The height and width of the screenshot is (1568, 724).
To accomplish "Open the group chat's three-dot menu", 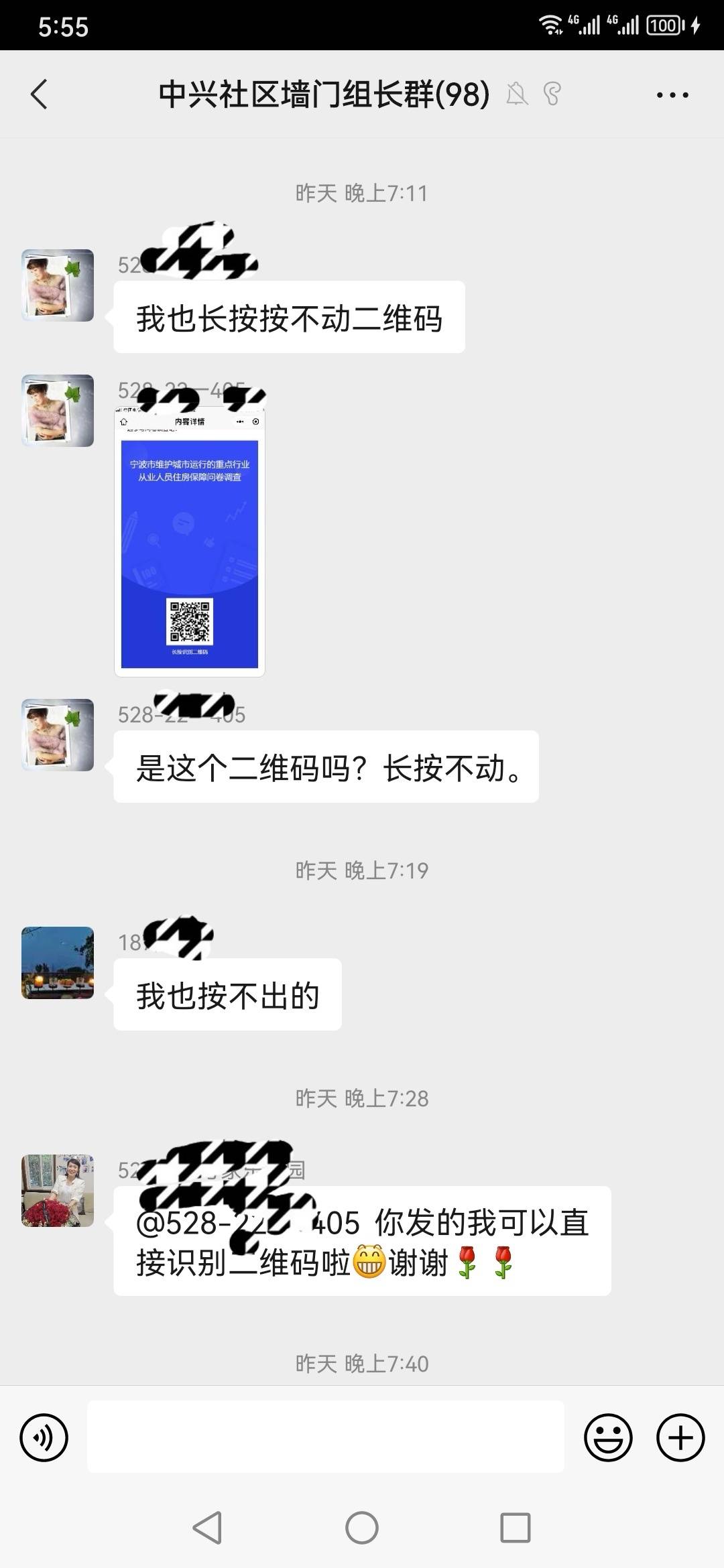I will pyautogui.click(x=672, y=94).
